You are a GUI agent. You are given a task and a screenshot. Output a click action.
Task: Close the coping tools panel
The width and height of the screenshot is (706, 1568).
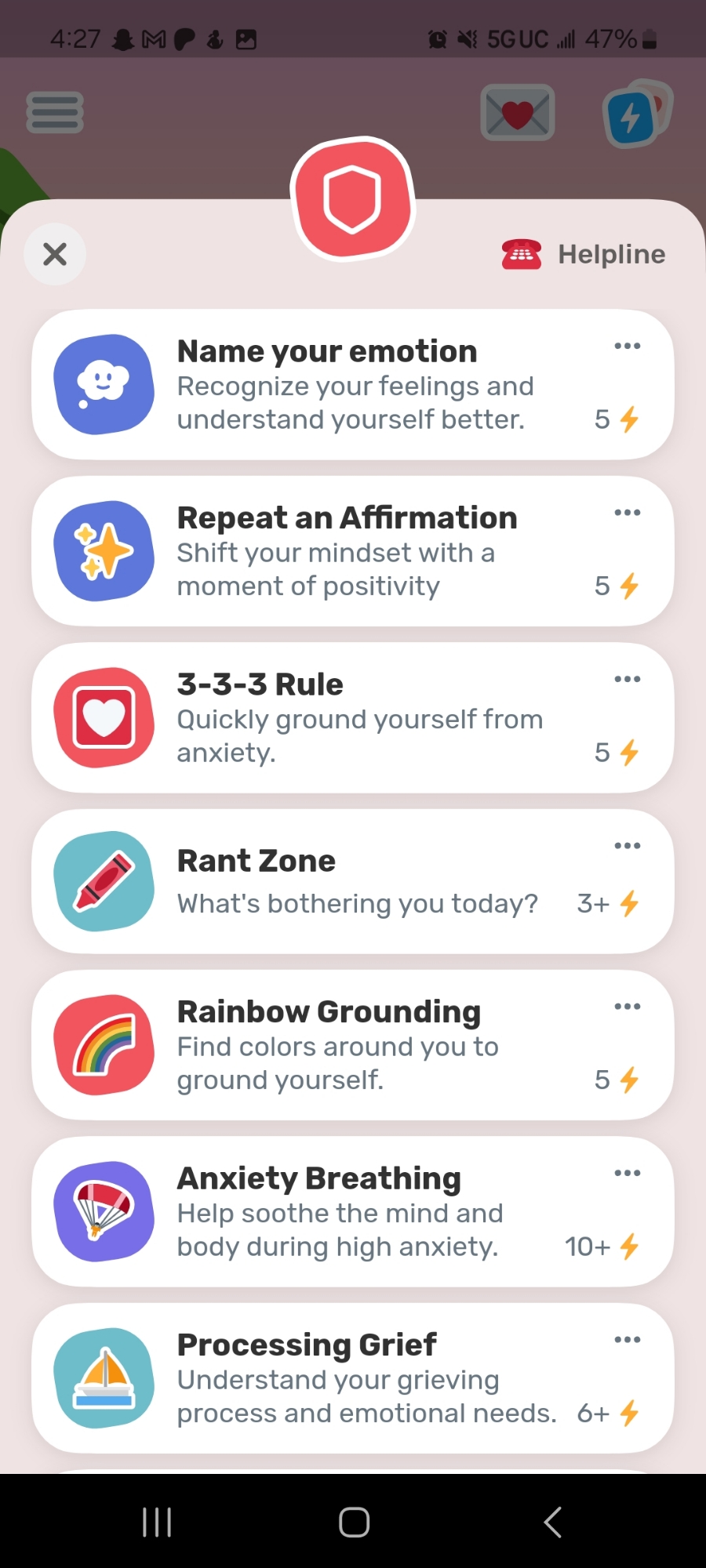[55, 254]
